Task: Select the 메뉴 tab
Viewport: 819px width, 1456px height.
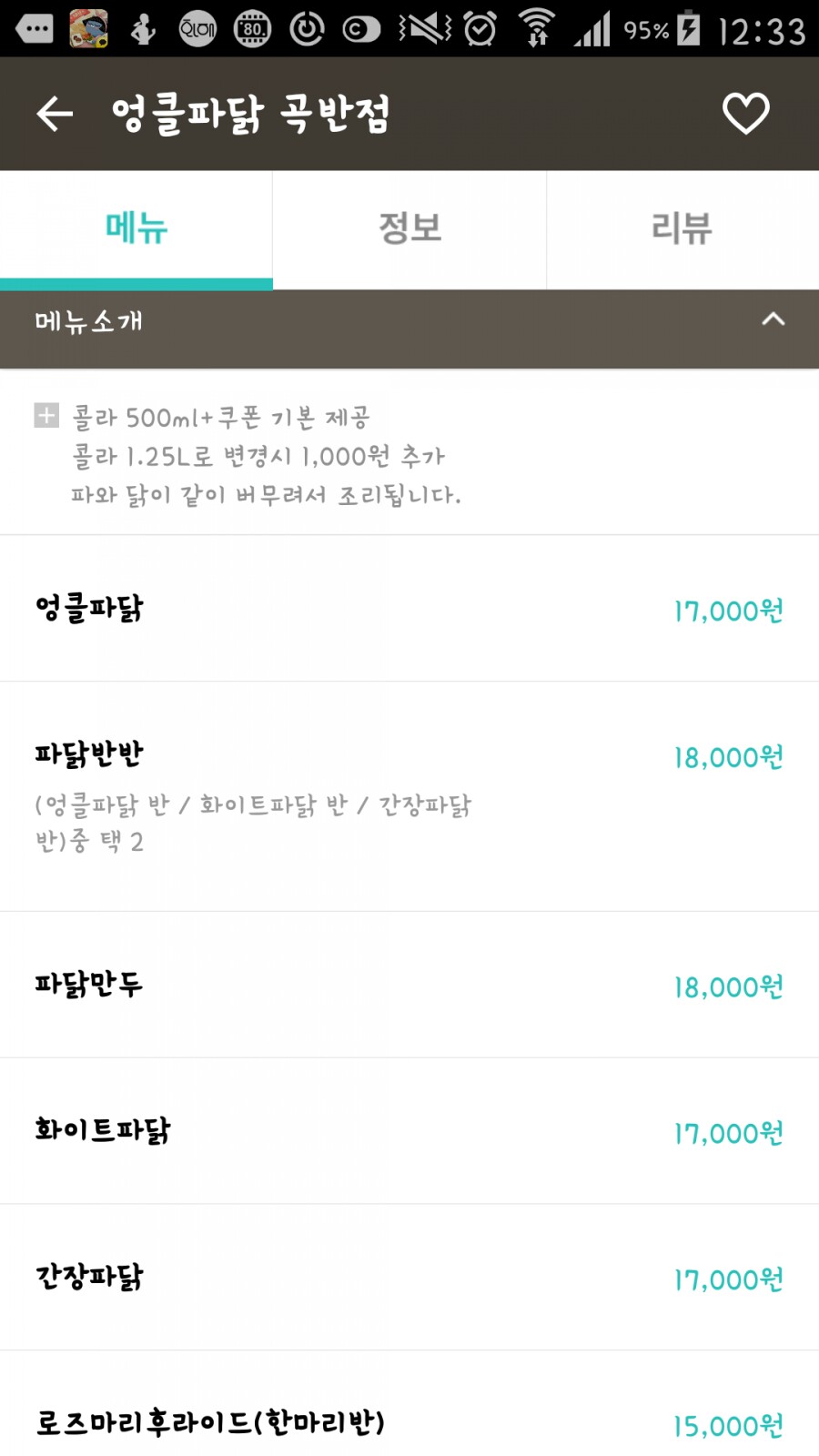Action: pos(136,227)
